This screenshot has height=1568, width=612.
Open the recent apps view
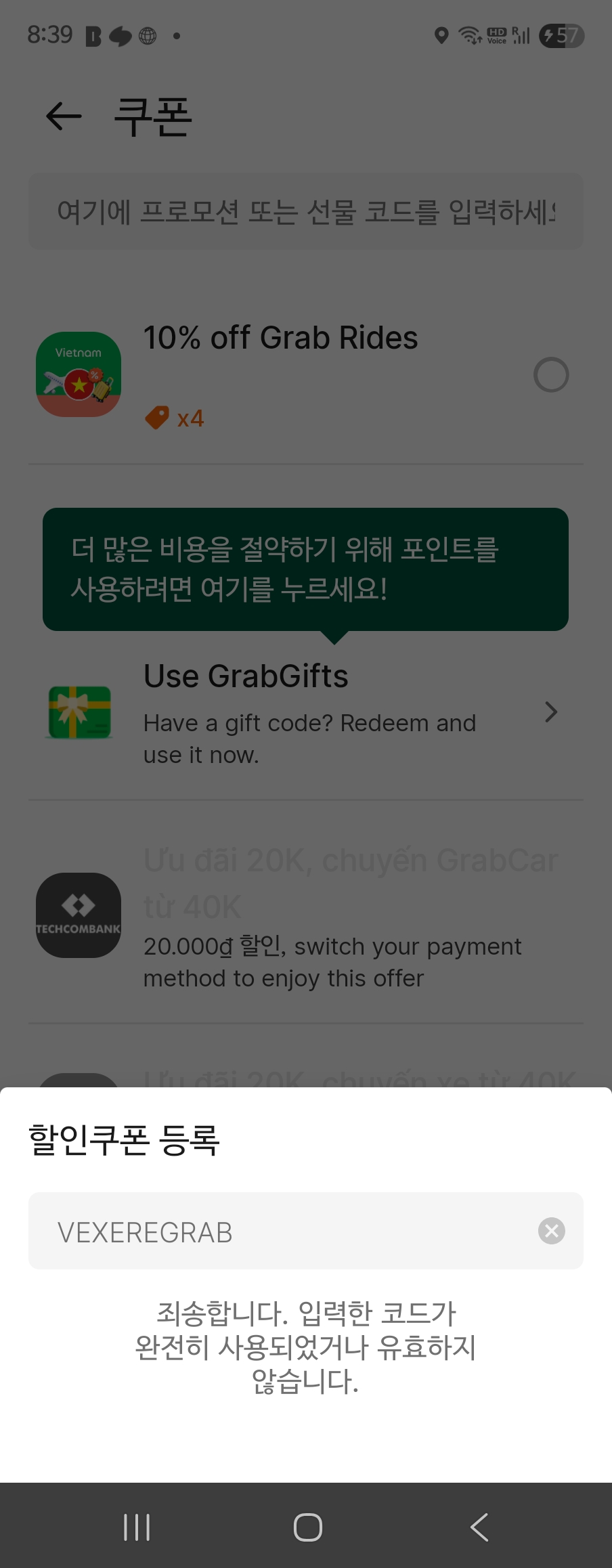point(137,1527)
